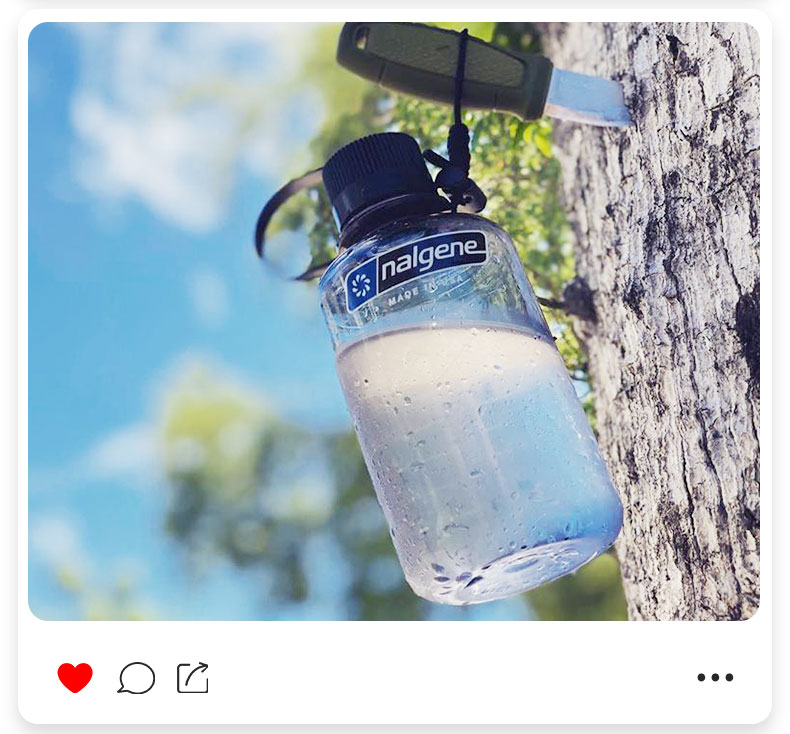Open comments via the speech bubble icon
This screenshot has width=790, height=734.
pos(136,677)
